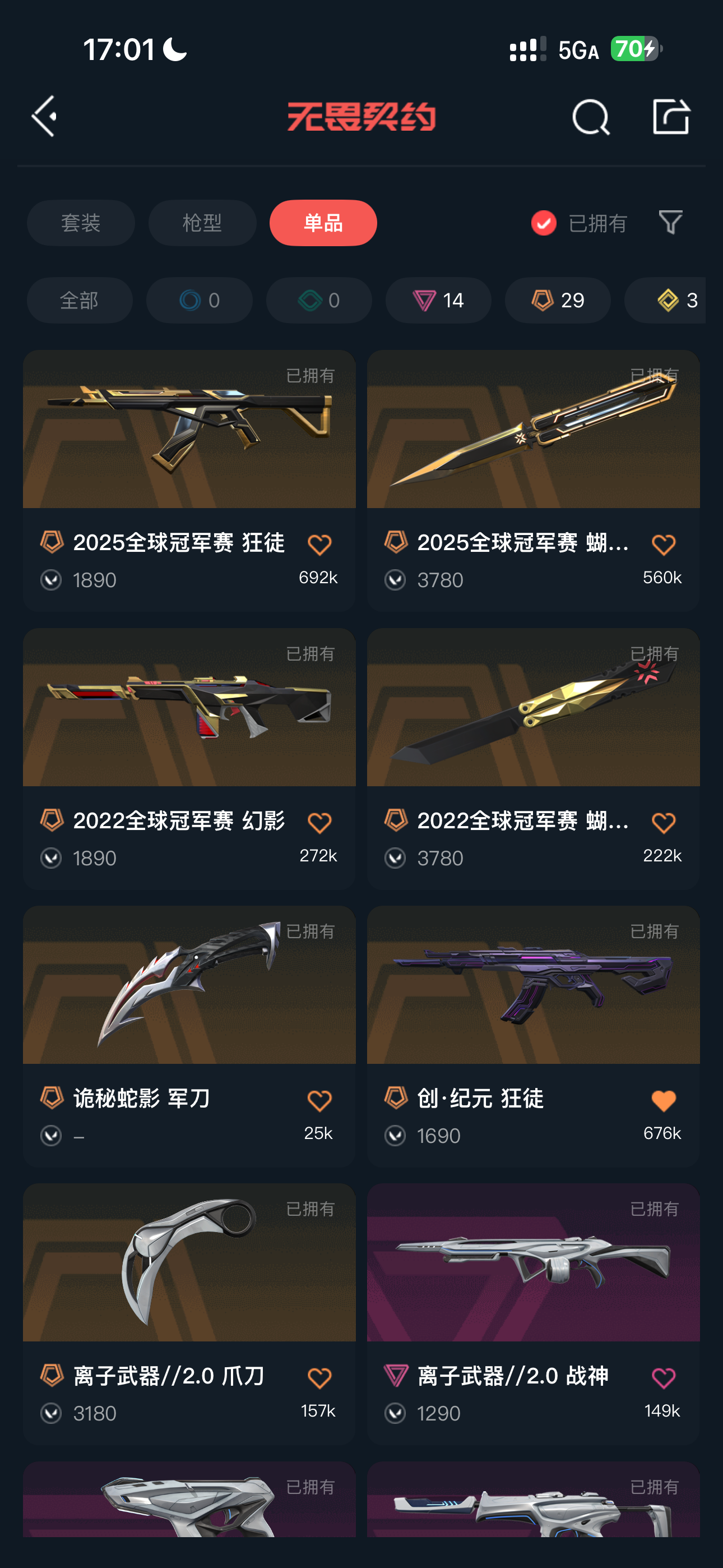Filter by the pink tier chip showing 14
The height and width of the screenshot is (1568, 723).
coord(438,300)
